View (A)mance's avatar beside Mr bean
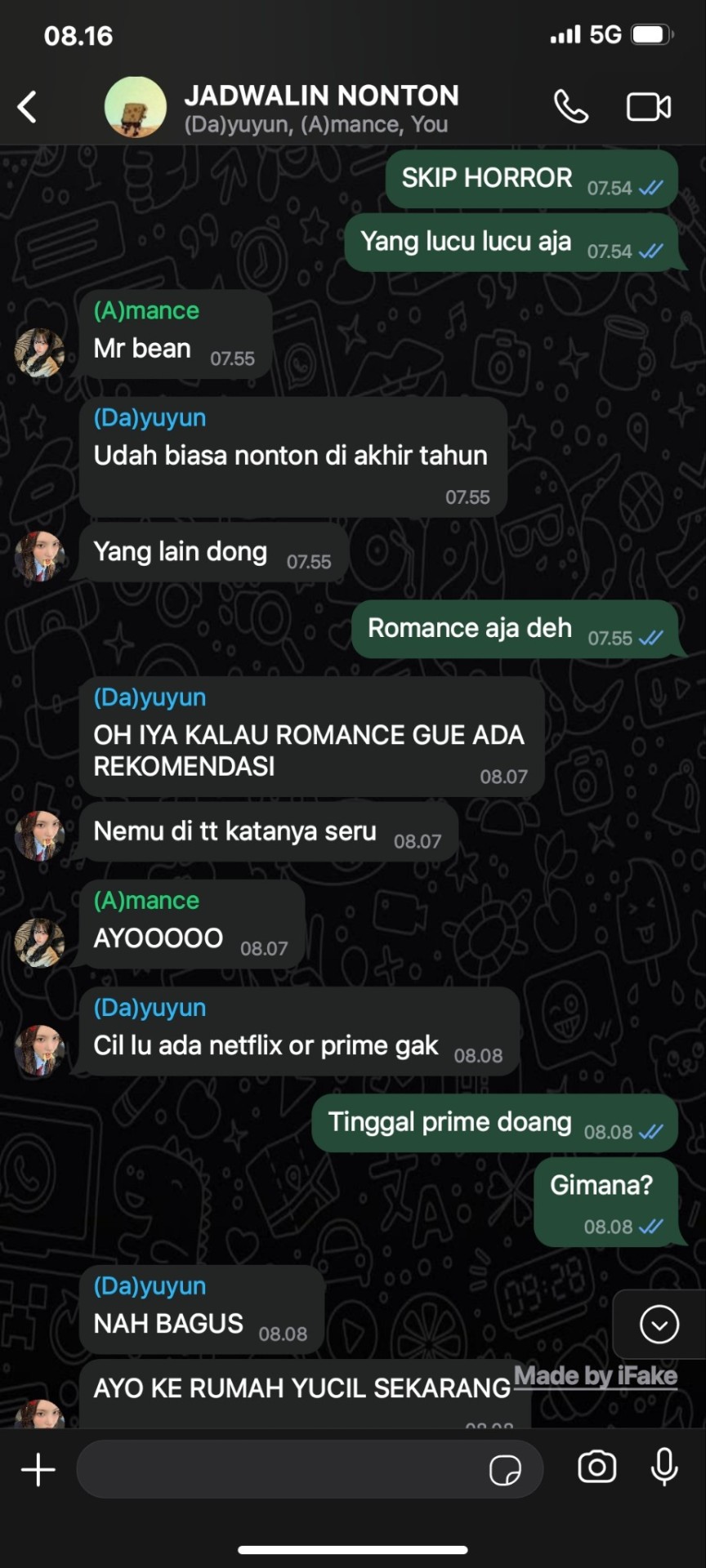The width and height of the screenshot is (706, 1568). click(39, 352)
